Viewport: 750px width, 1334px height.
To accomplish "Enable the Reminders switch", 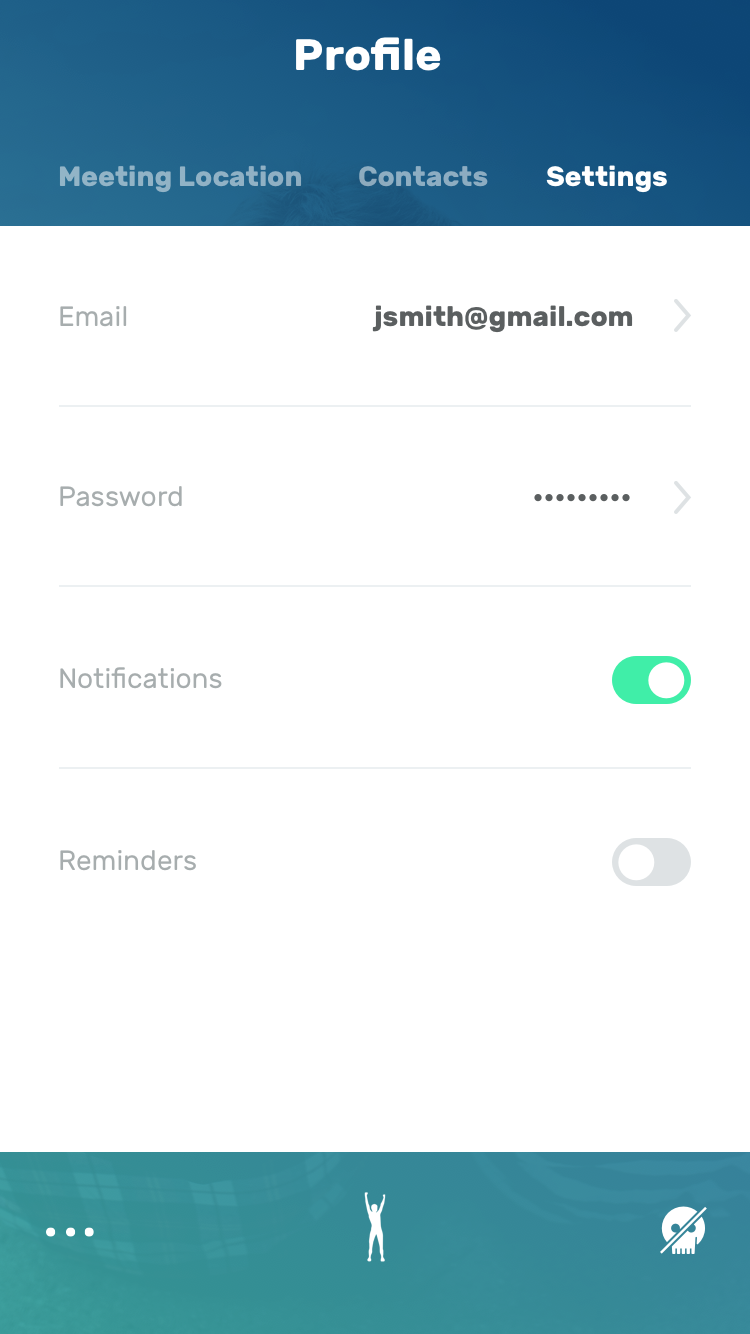I will coord(651,862).
